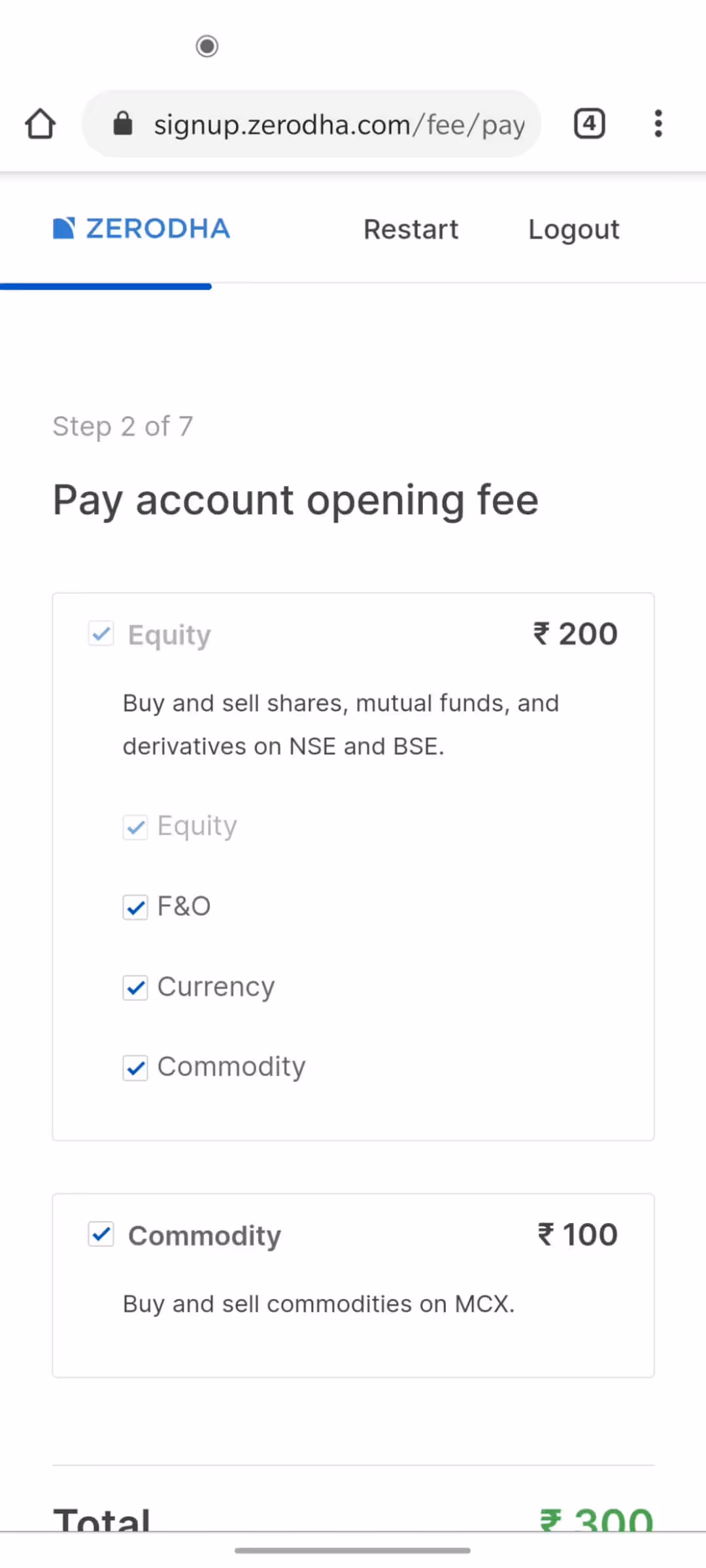This screenshot has width=706, height=1568.
Task: Open the tab switcher showing 4 tabs
Action: point(589,123)
